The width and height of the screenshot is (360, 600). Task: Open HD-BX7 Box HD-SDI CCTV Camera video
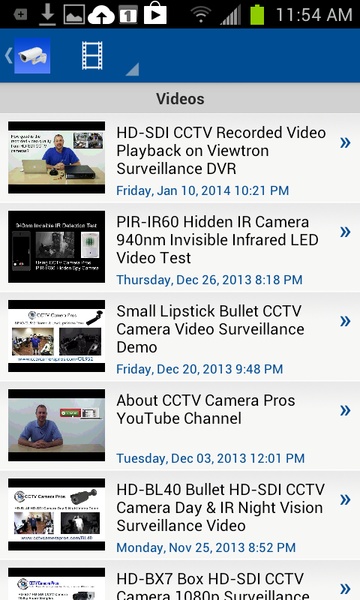180,580
